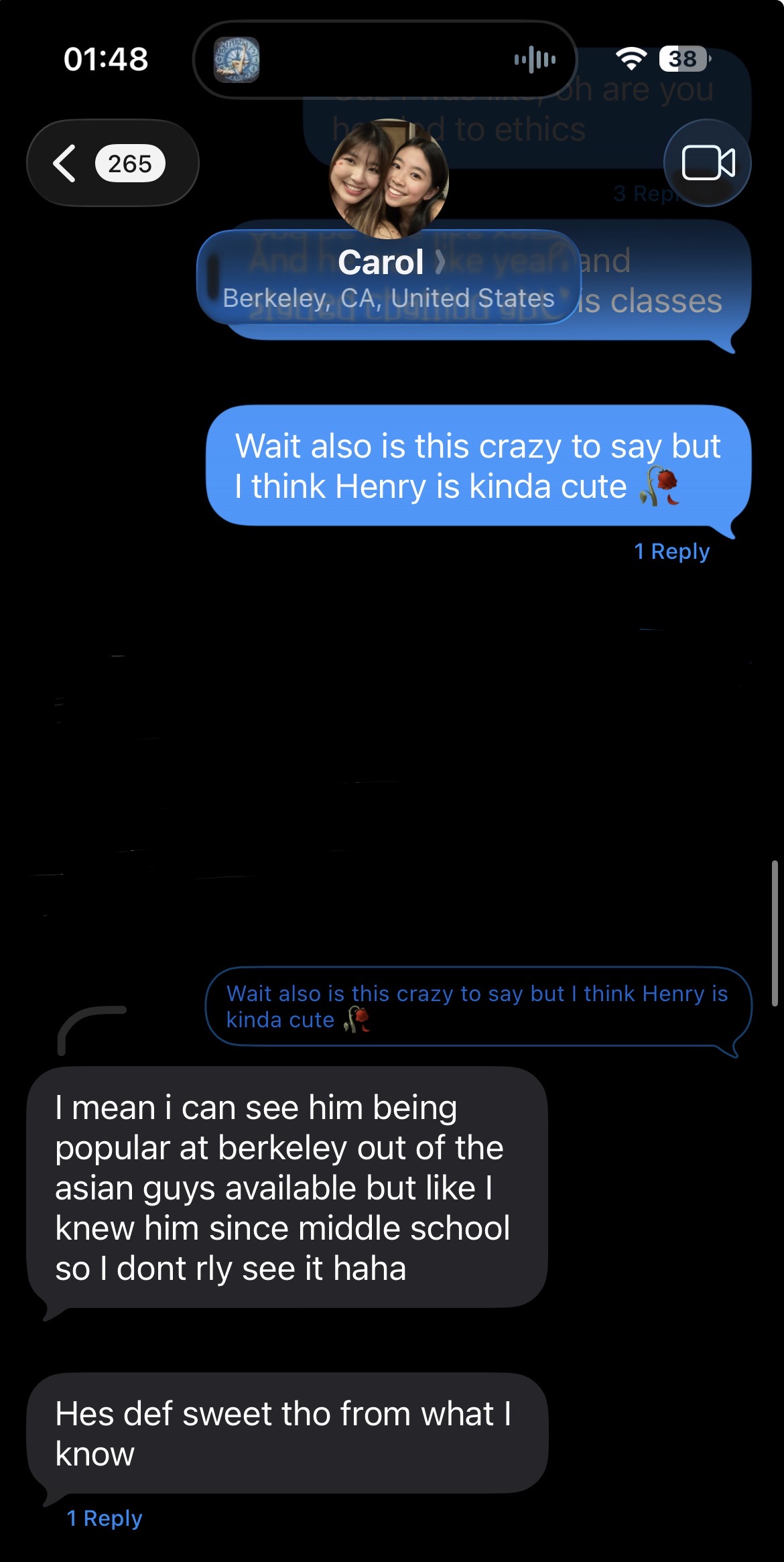Tap the contact photo of Carol
Image resolution: width=784 pixels, height=1562 pixels.
(389, 178)
